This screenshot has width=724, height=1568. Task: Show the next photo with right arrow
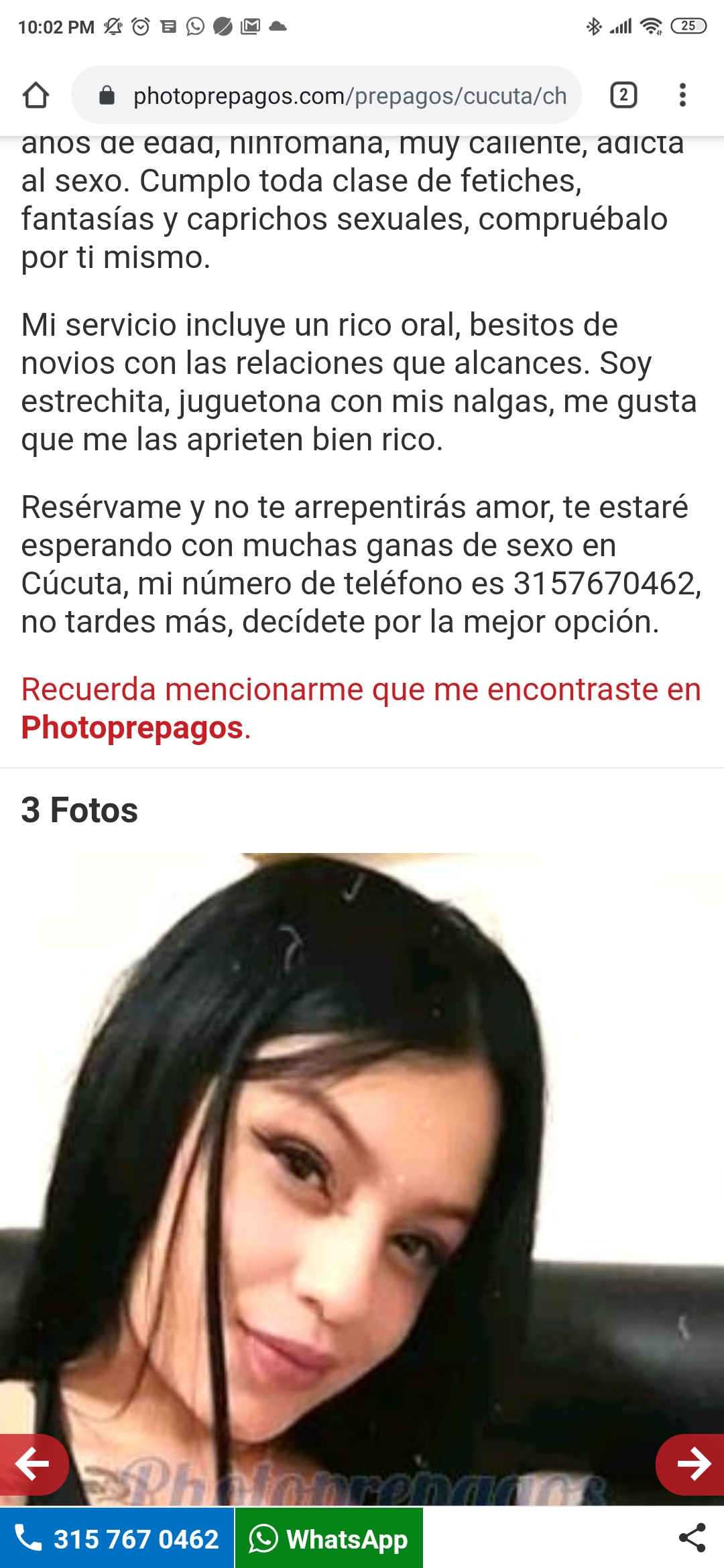point(692,1464)
